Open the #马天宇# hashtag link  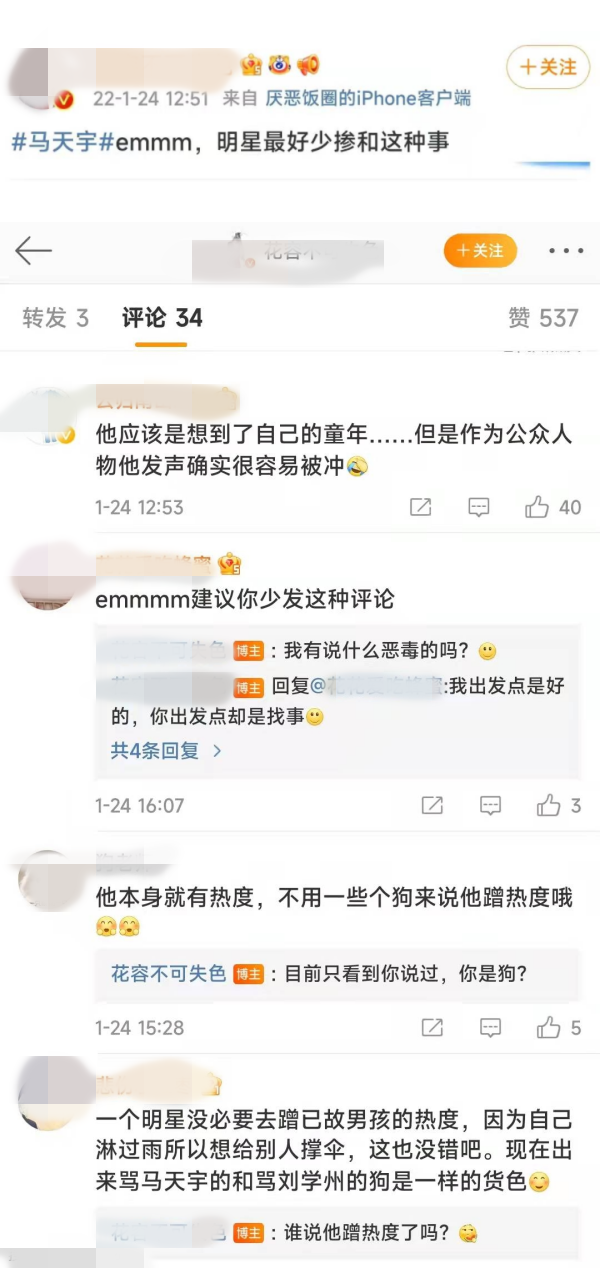[55, 142]
